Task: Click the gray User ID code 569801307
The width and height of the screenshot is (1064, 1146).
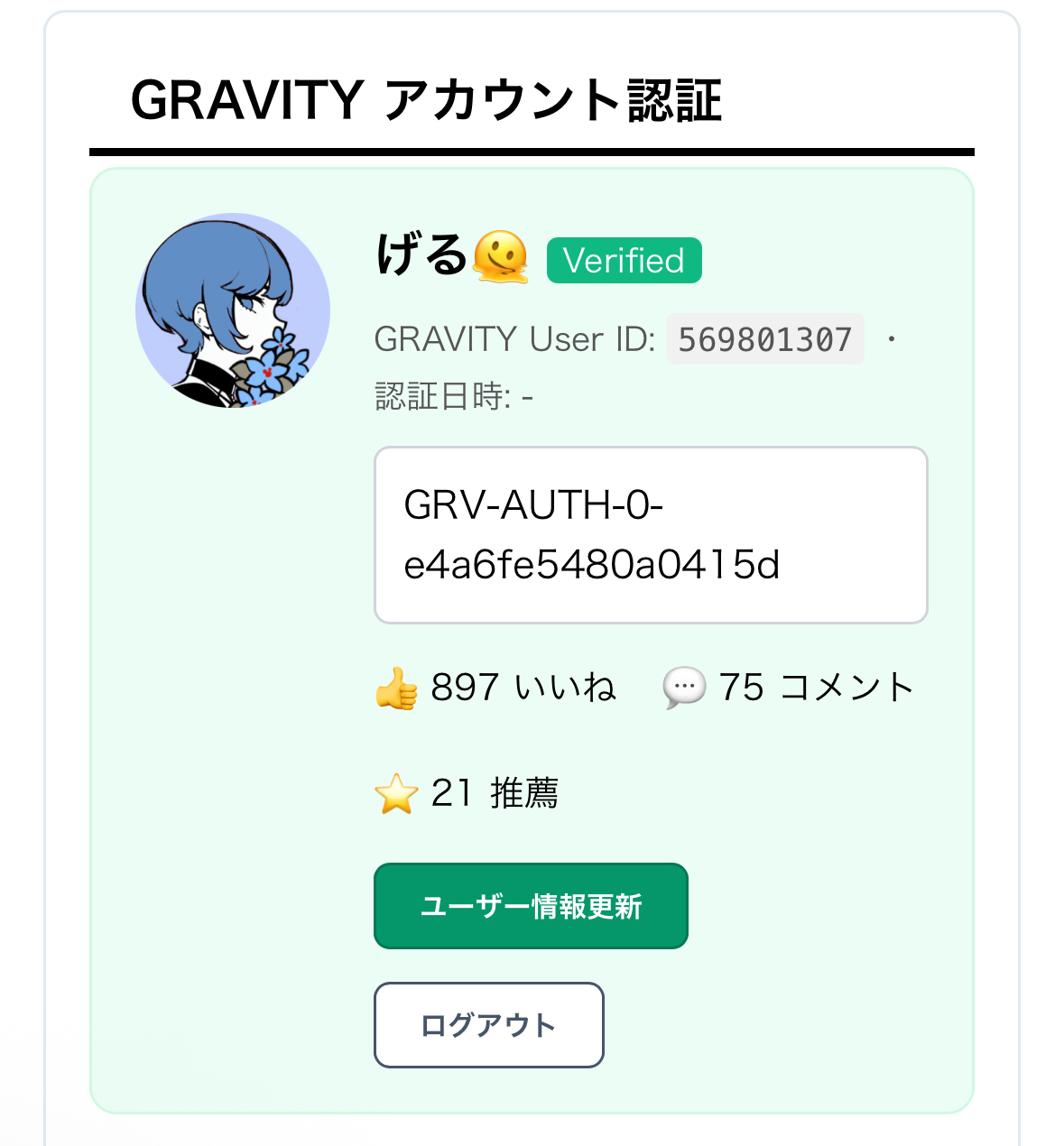Action: coord(764,339)
